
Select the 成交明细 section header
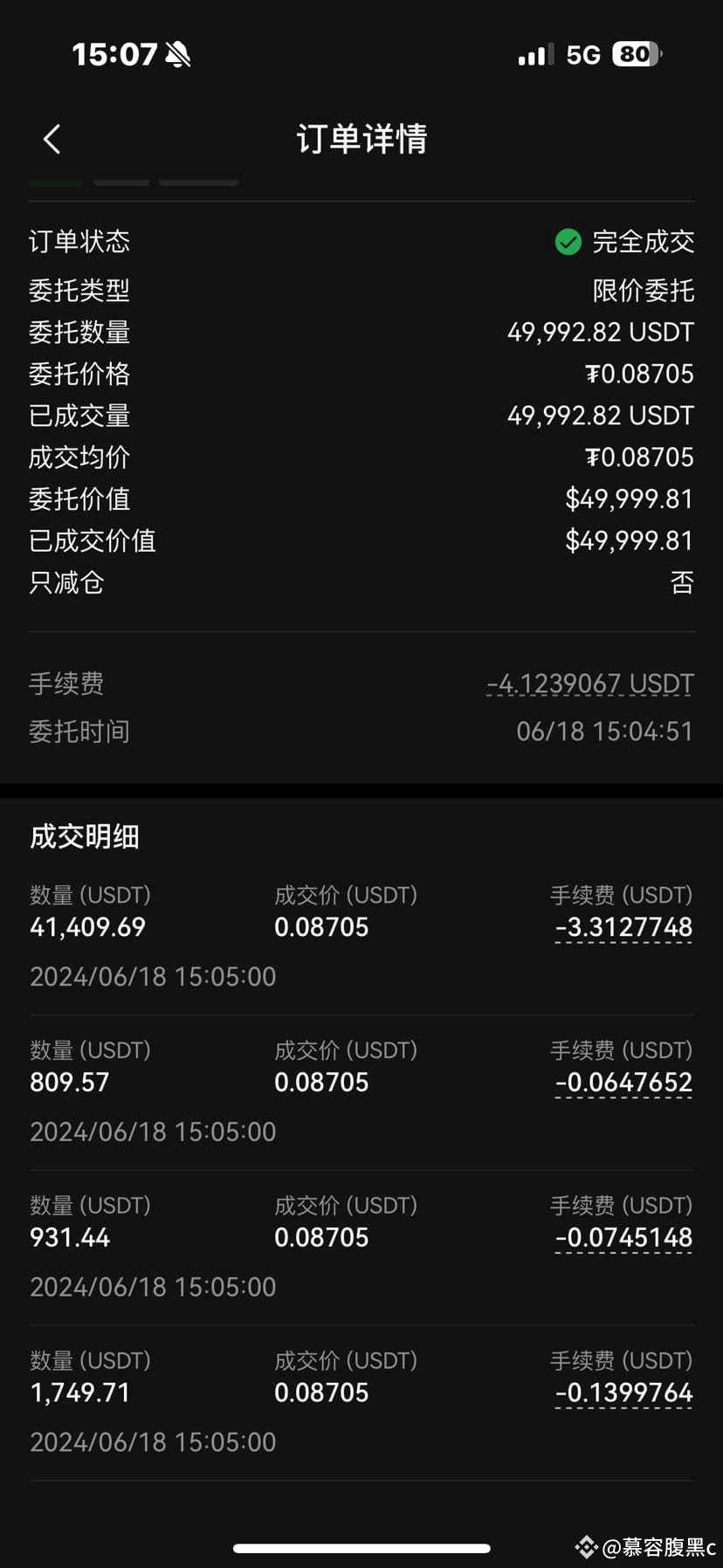[x=84, y=836]
